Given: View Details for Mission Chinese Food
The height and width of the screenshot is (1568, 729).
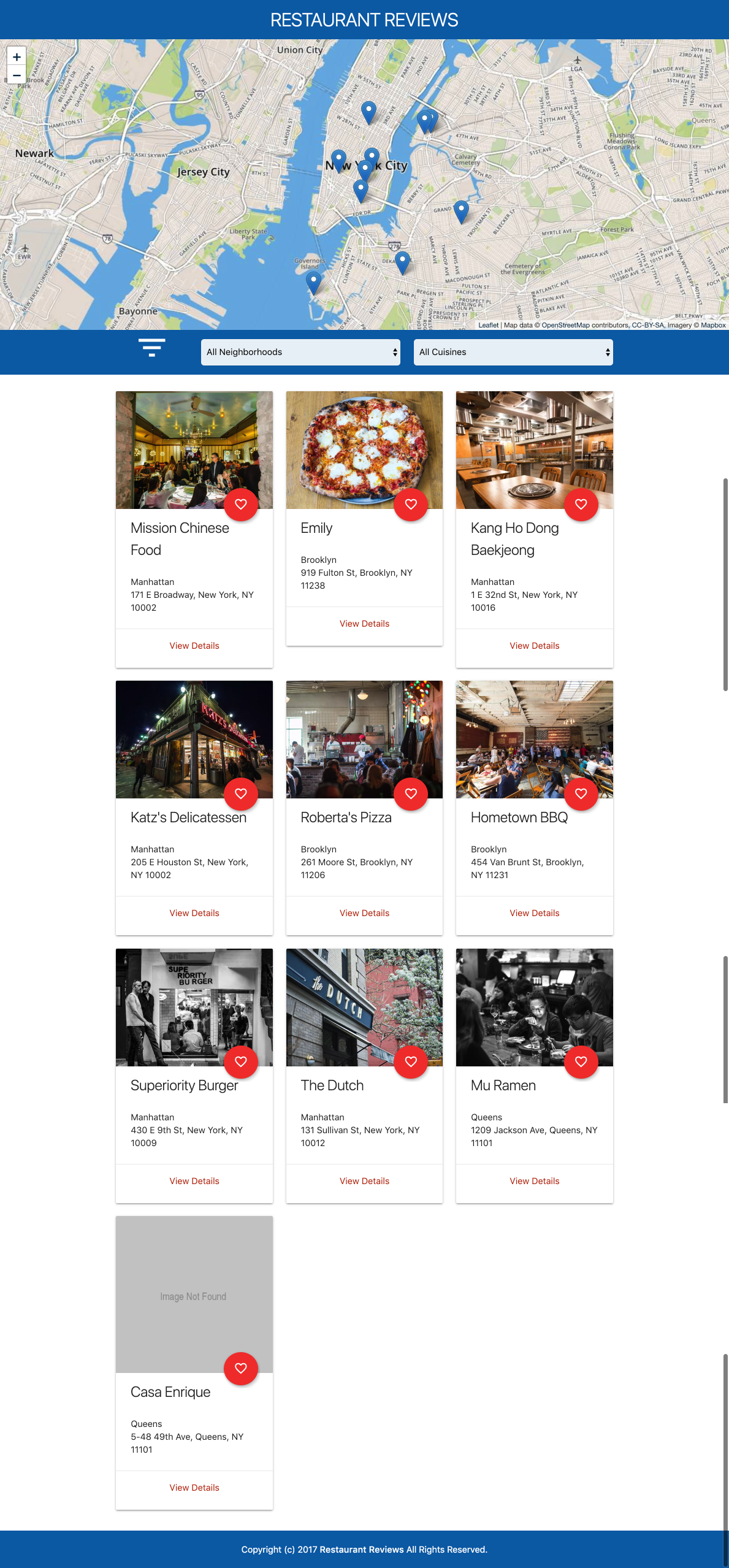Looking at the screenshot, I should (x=194, y=646).
